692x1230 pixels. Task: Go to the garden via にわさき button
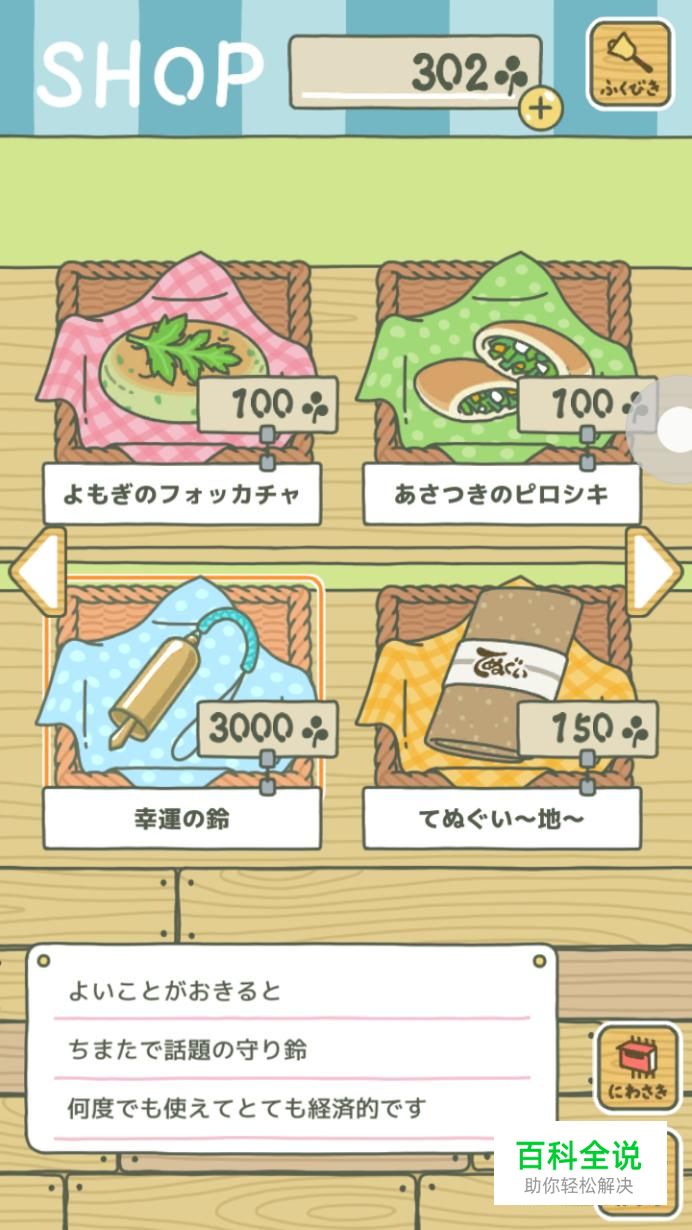638,1067
